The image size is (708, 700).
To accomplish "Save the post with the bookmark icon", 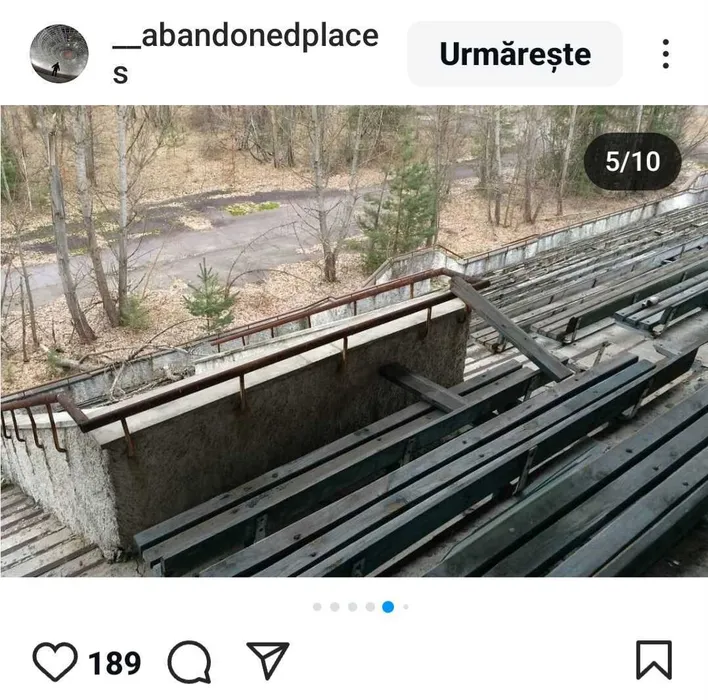I will pos(654,661).
